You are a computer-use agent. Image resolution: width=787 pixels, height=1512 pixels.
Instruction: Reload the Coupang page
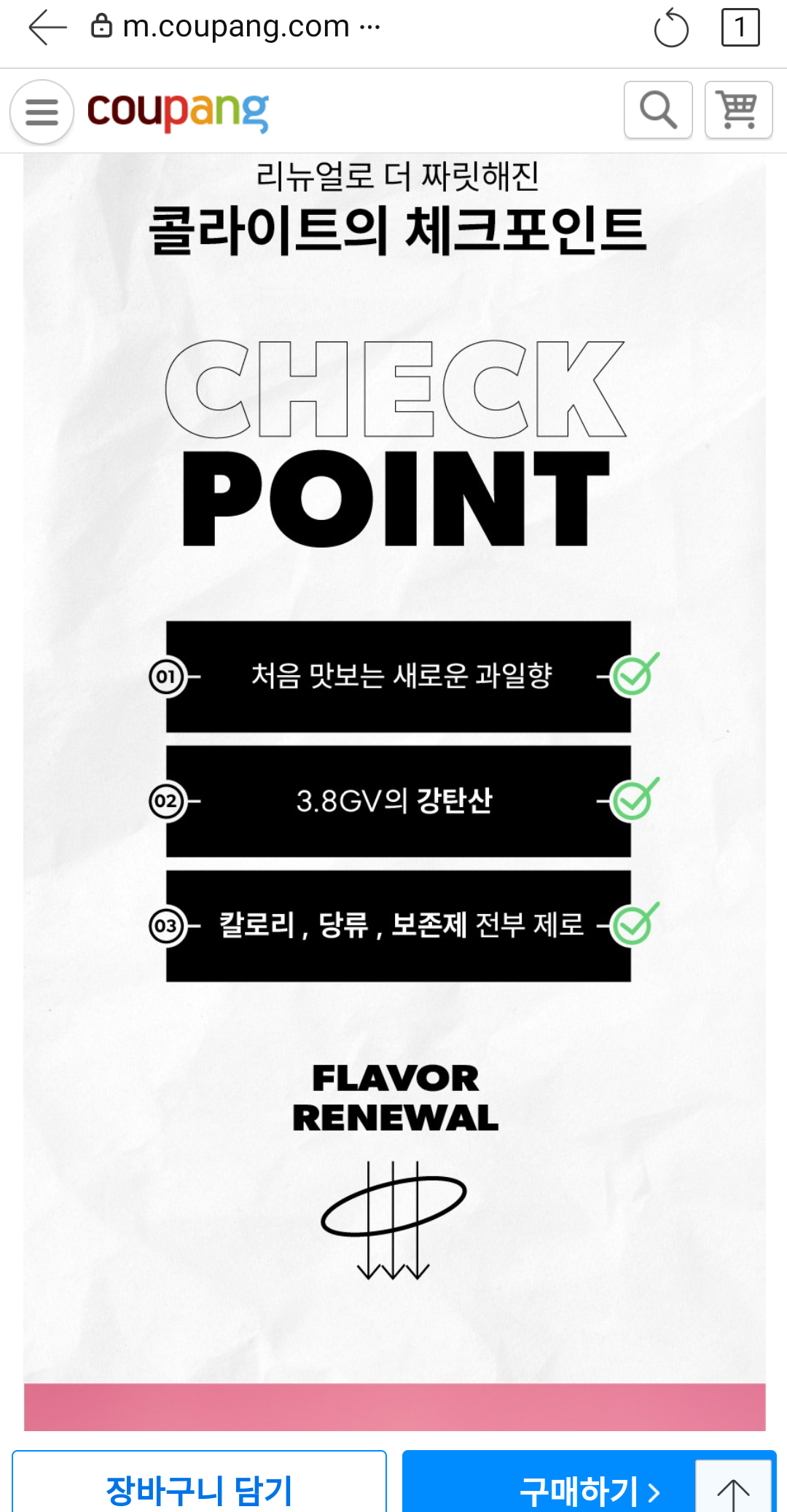[670, 29]
